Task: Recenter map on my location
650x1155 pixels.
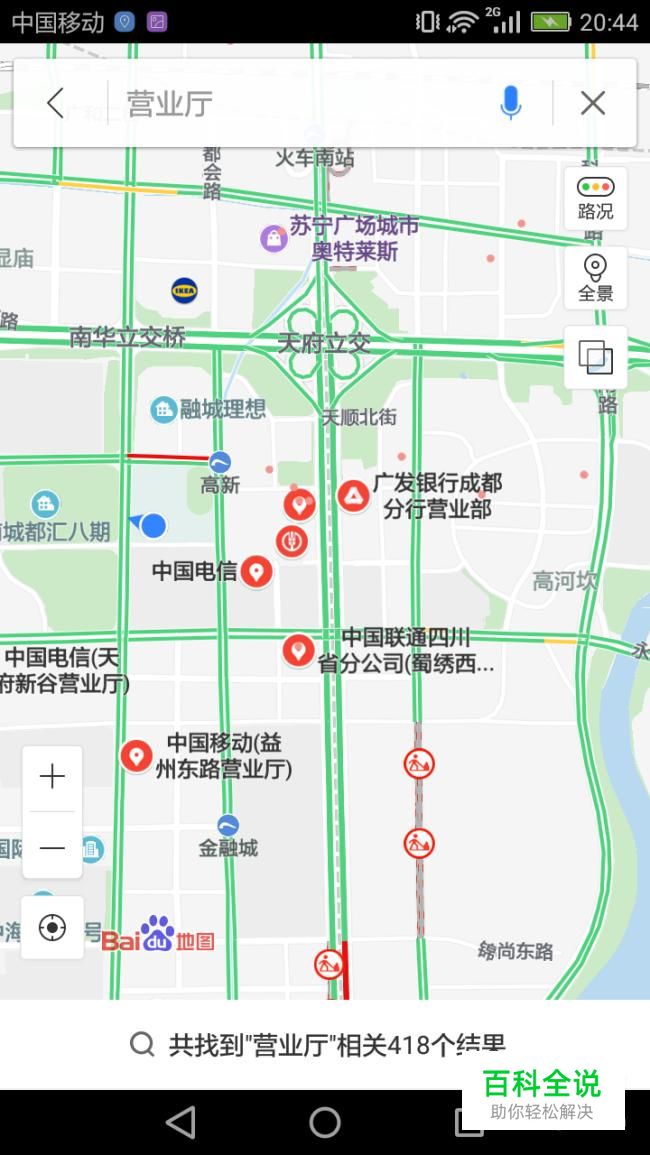Action: 52,927
